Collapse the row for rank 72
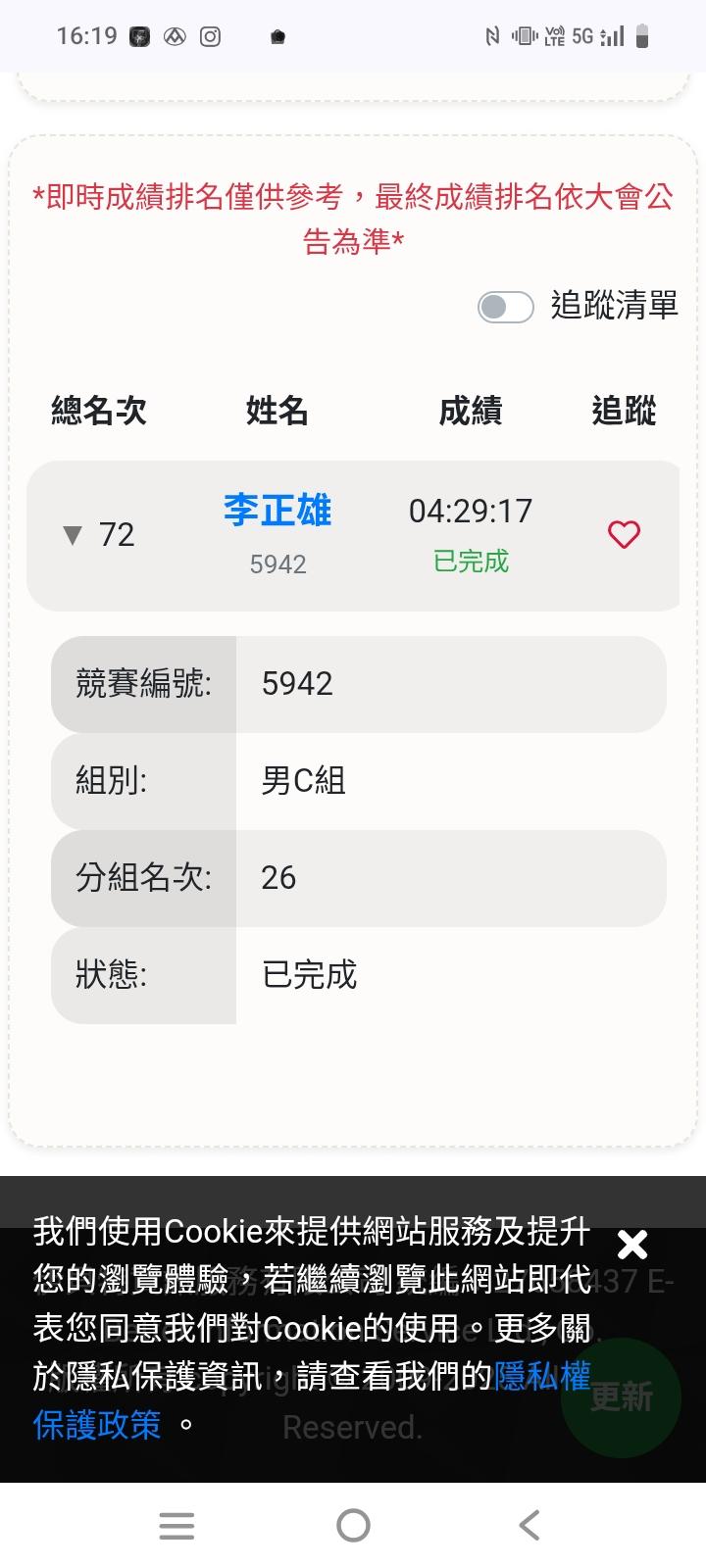Image resolution: width=706 pixels, height=1568 pixels. pos(73,535)
